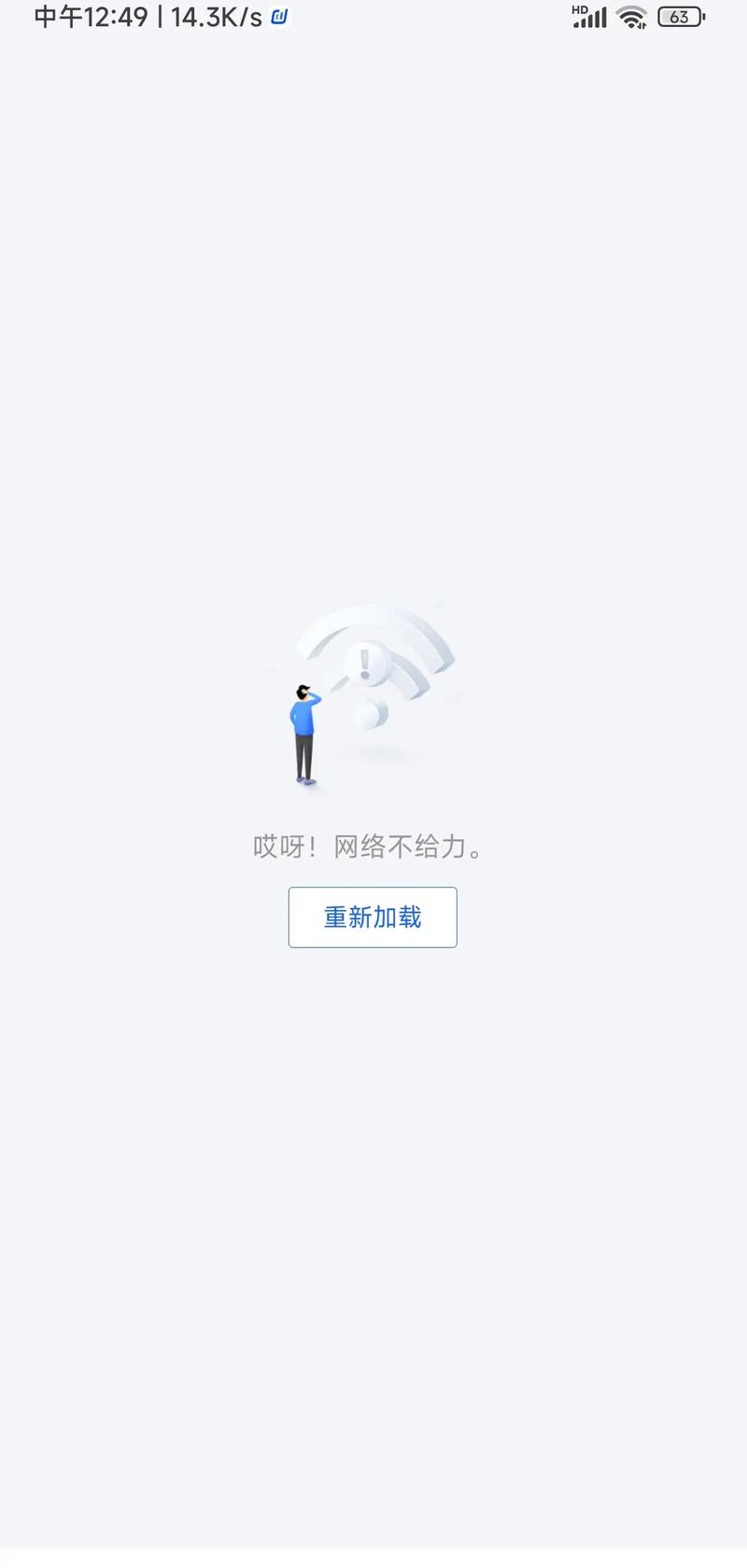Tap the WiFi icon in the status bar
Image resolution: width=747 pixels, height=1568 pixels.
[x=631, y=17]
